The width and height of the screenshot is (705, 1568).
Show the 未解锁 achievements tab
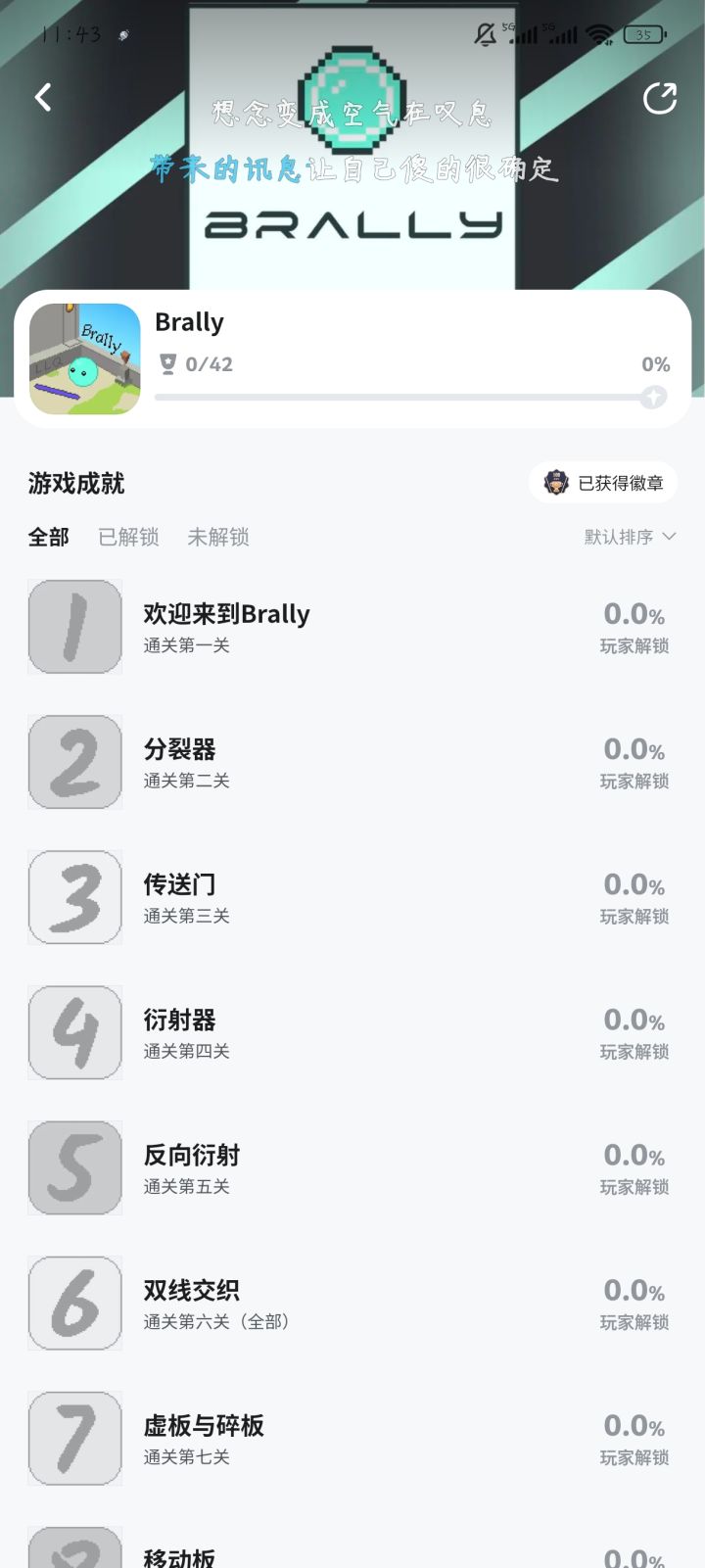(x=218, y=537)
